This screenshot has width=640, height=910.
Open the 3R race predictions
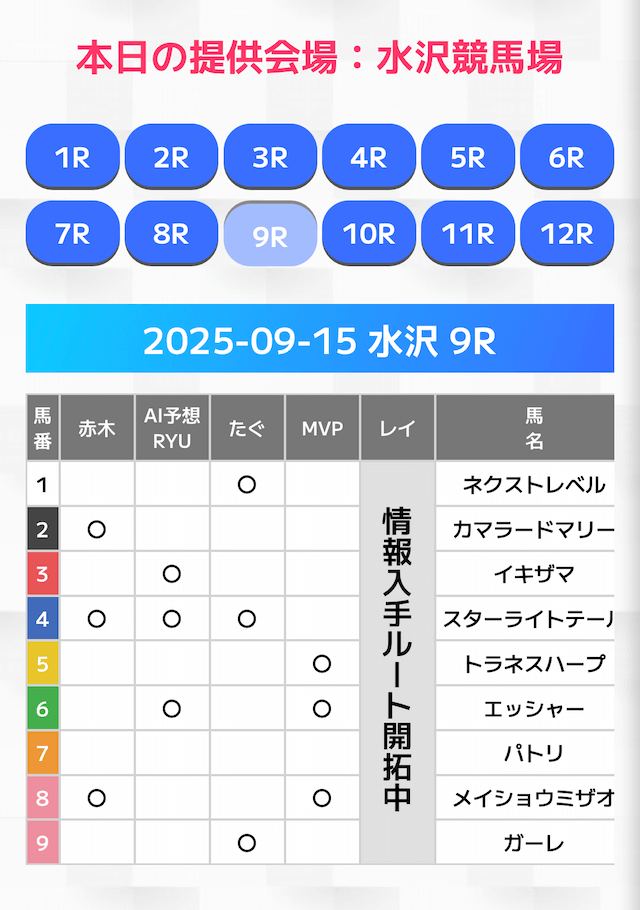pos(271,156)
